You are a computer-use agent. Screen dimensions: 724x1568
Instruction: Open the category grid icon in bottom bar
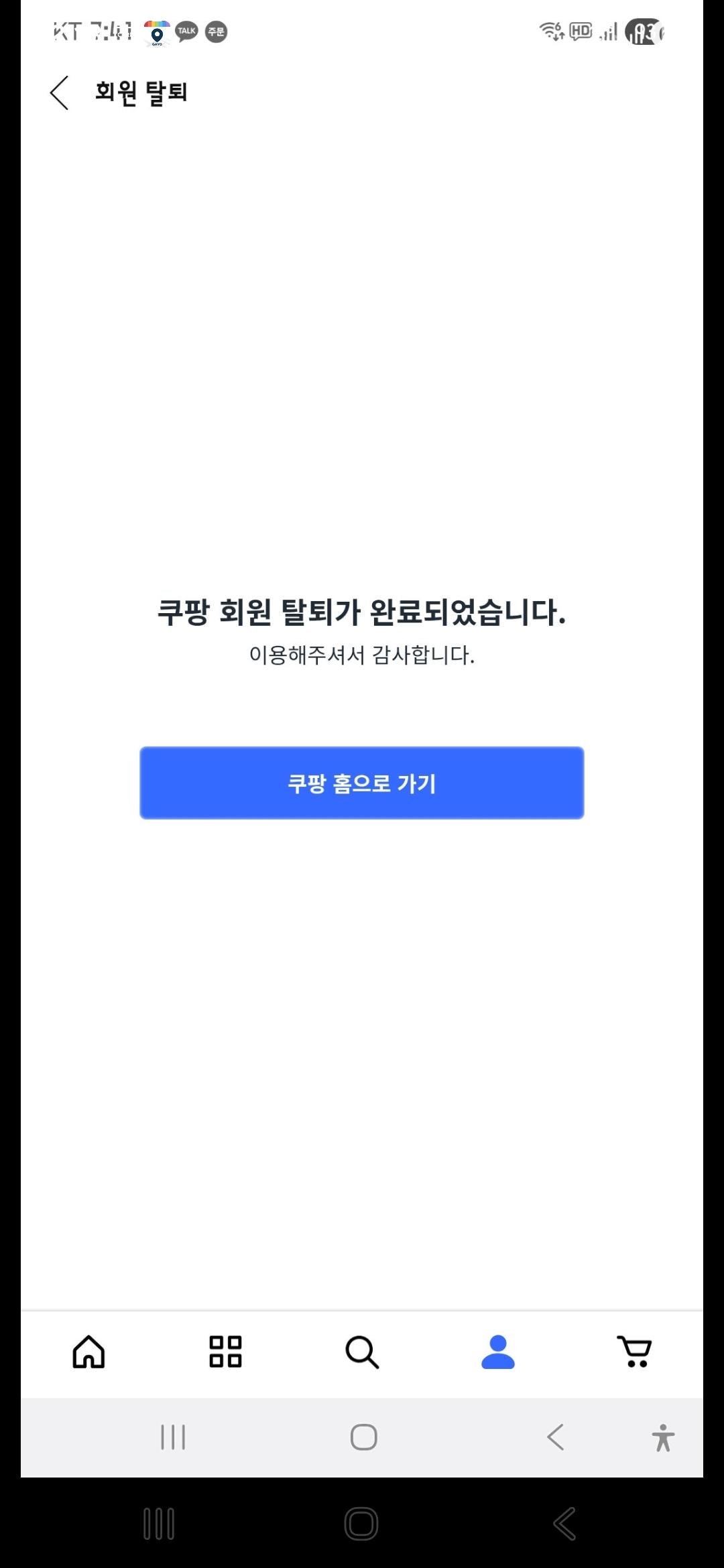pos(225,1351)
